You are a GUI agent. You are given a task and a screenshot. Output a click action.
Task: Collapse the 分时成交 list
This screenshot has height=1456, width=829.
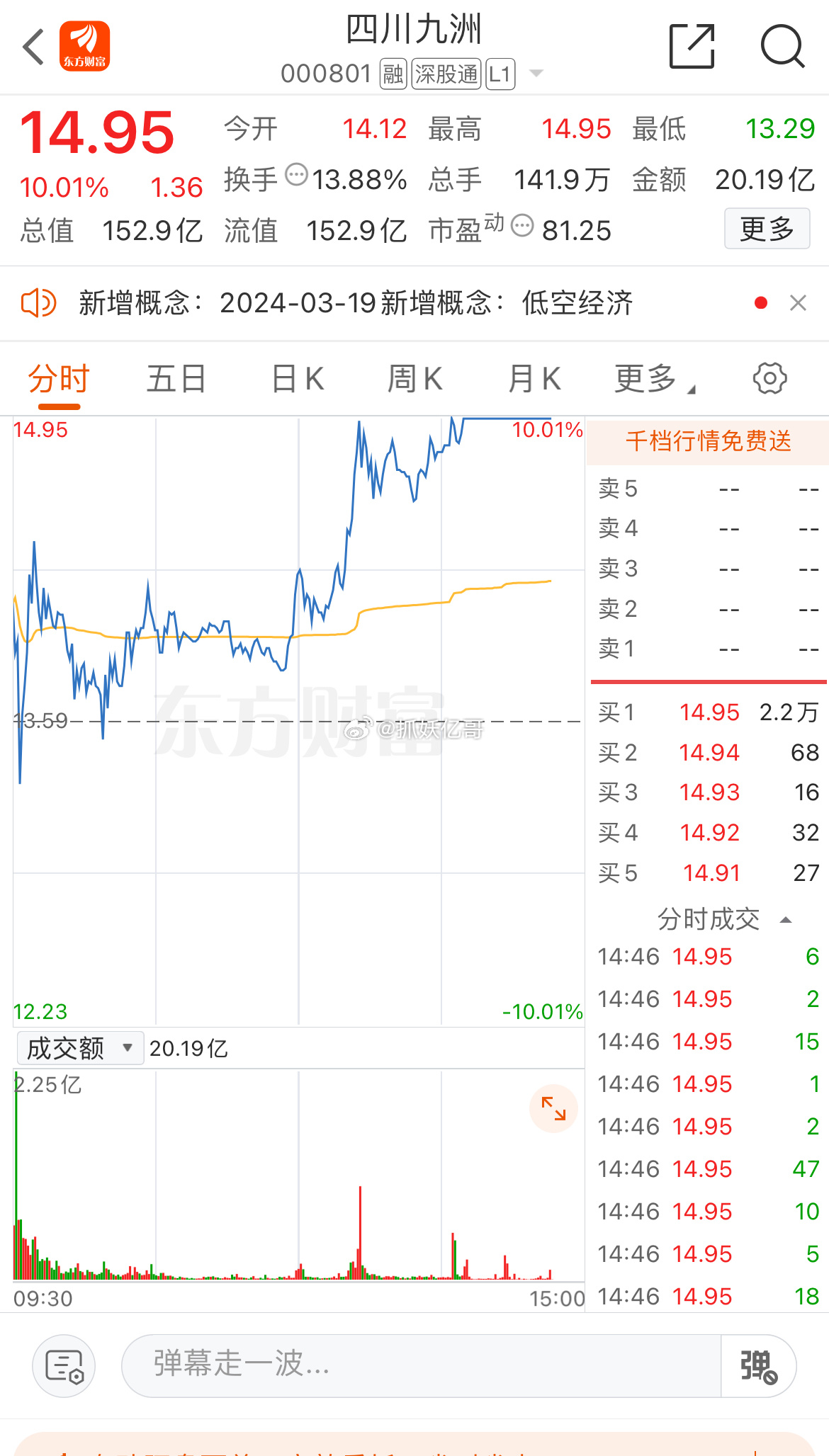click(x=723, y=919)
